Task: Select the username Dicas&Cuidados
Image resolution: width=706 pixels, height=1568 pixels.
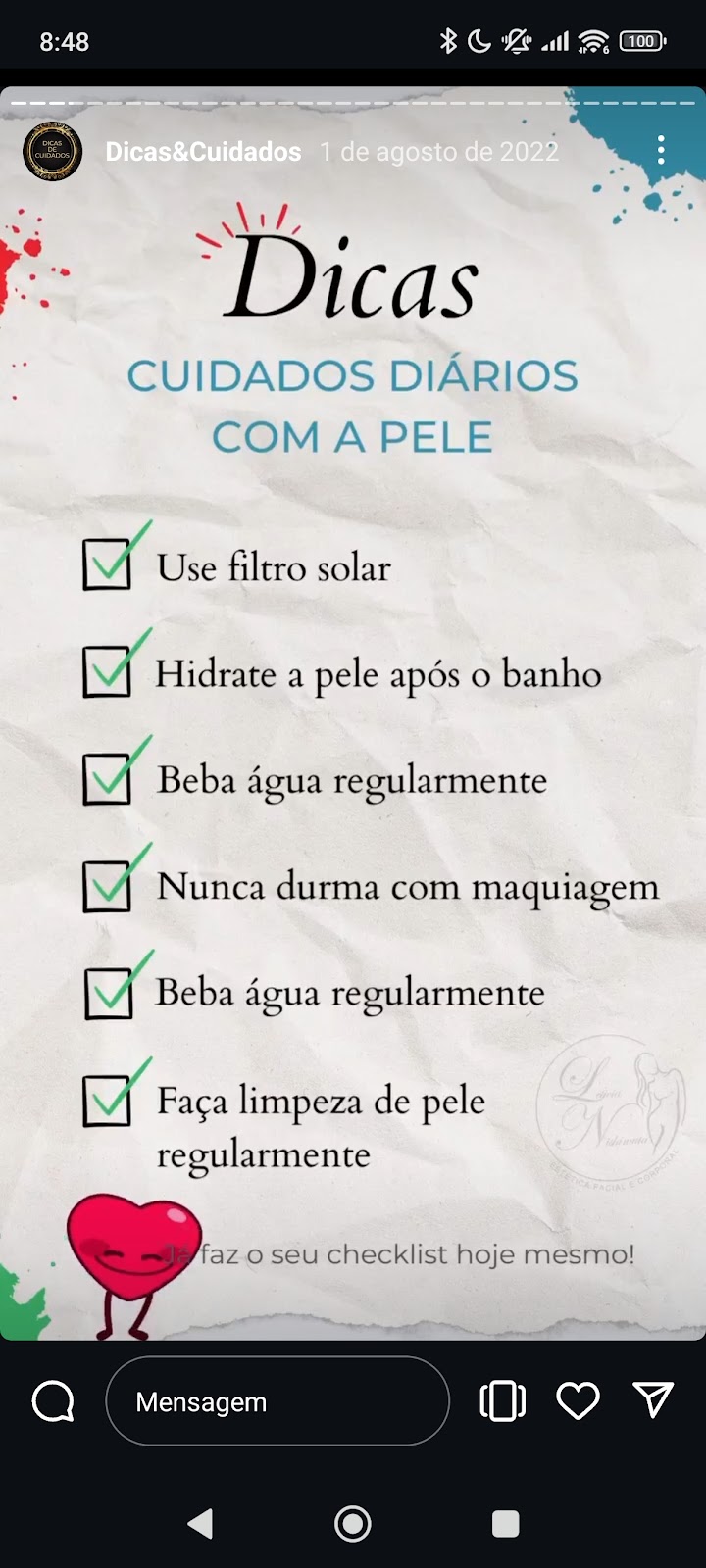Action: pyautogui.click(x=202, y=152)
